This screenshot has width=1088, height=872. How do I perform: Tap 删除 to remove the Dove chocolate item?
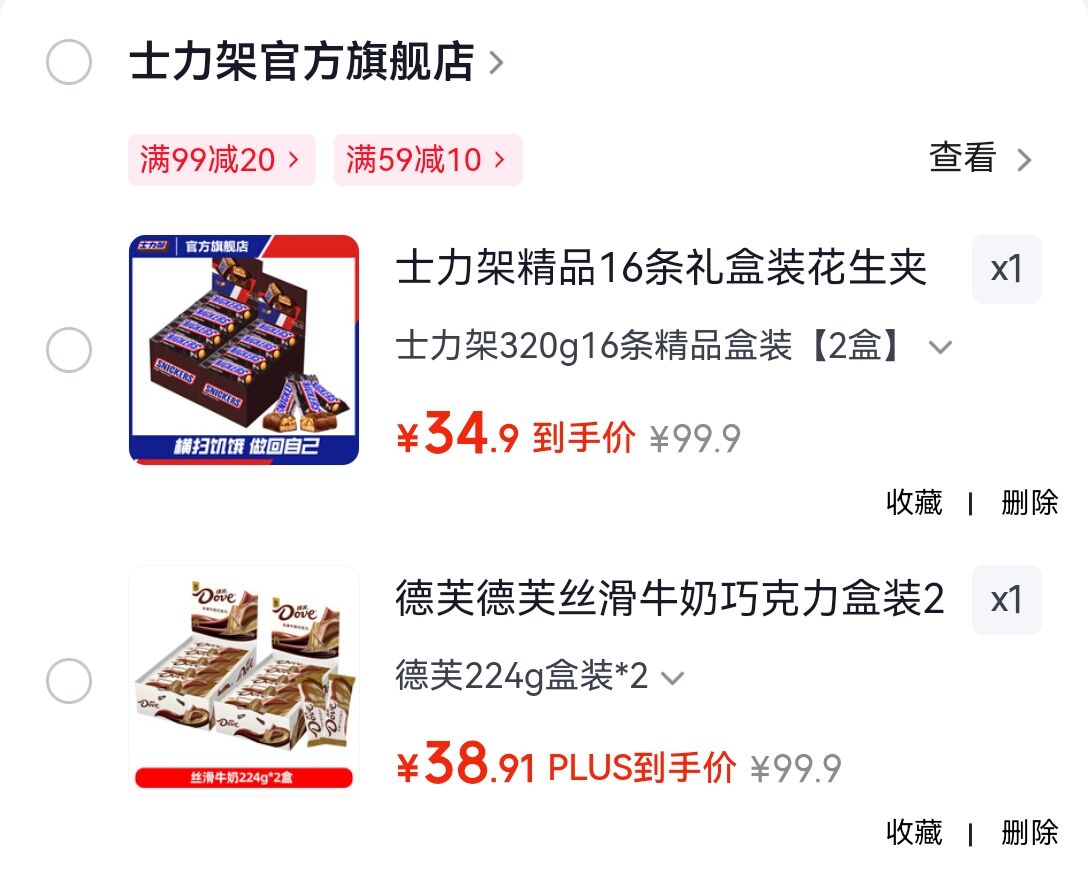coord(1029,832)
